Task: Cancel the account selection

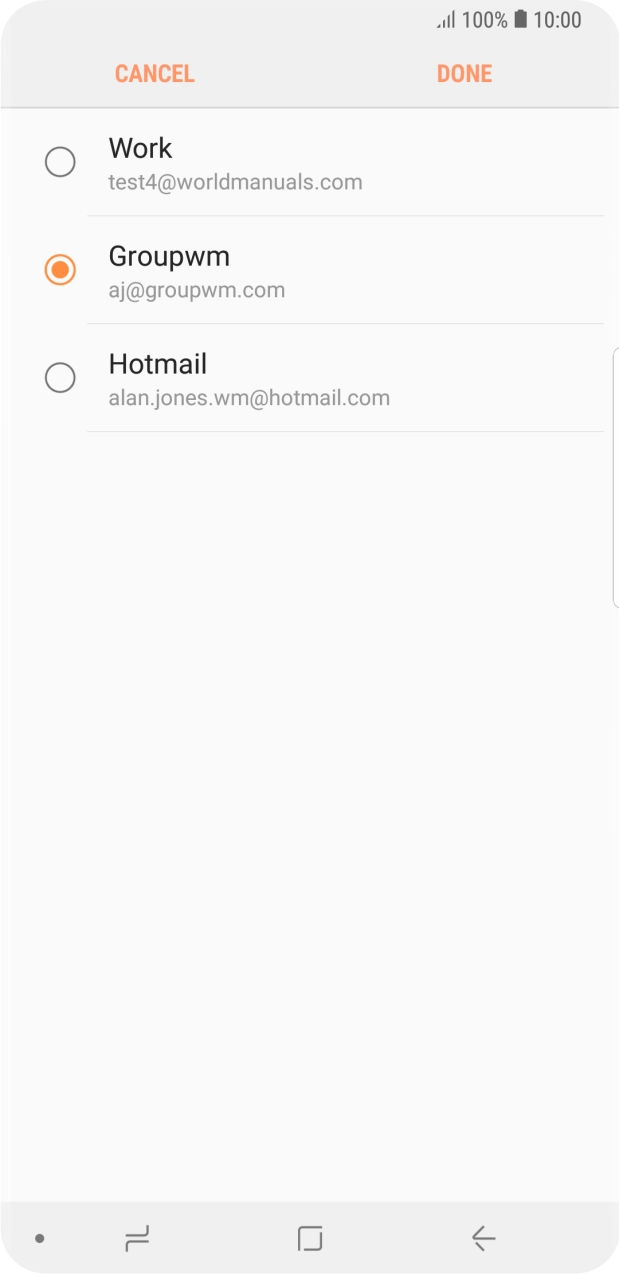Action: pyautogui.click(x=154, y=74)
